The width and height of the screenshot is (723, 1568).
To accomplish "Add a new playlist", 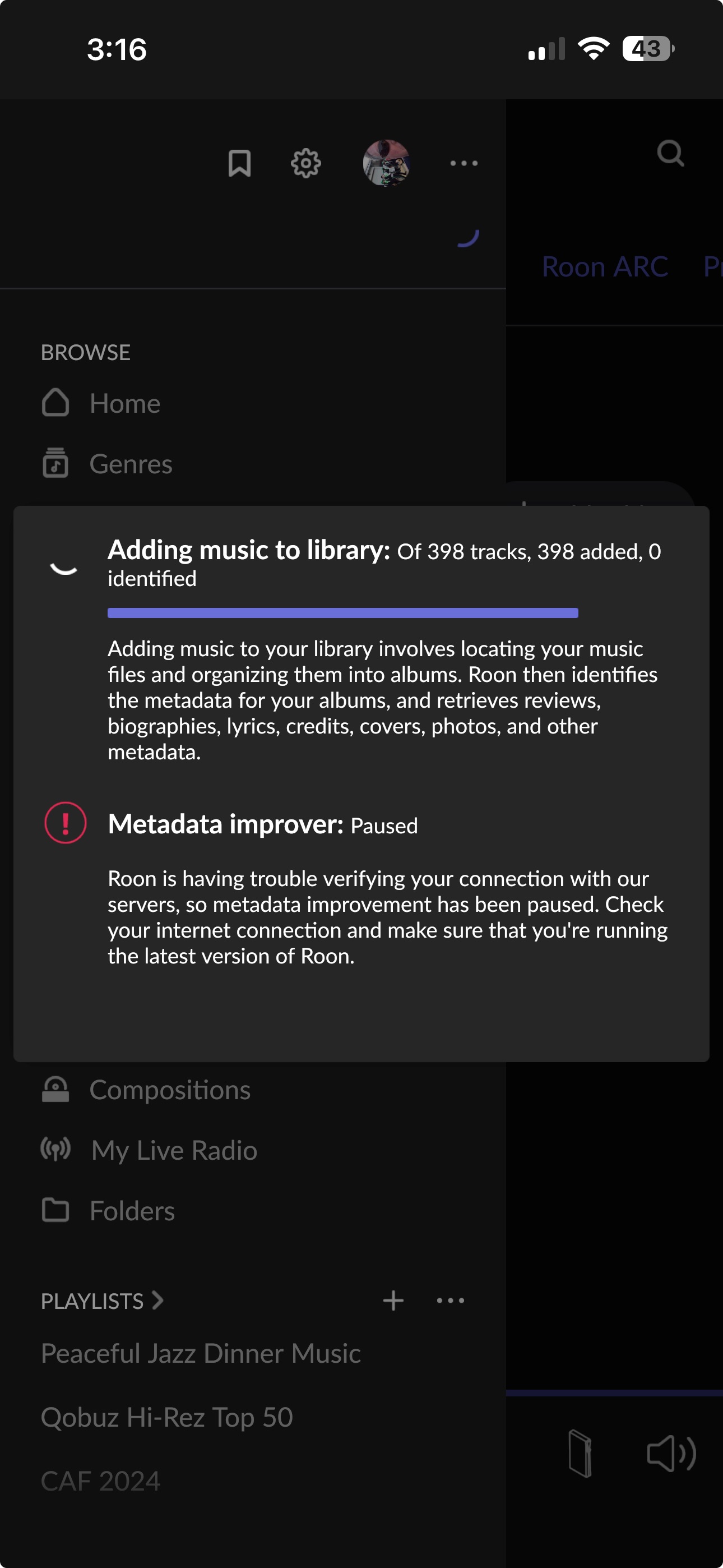I will pyautogui.click(x=393, y=1301).
